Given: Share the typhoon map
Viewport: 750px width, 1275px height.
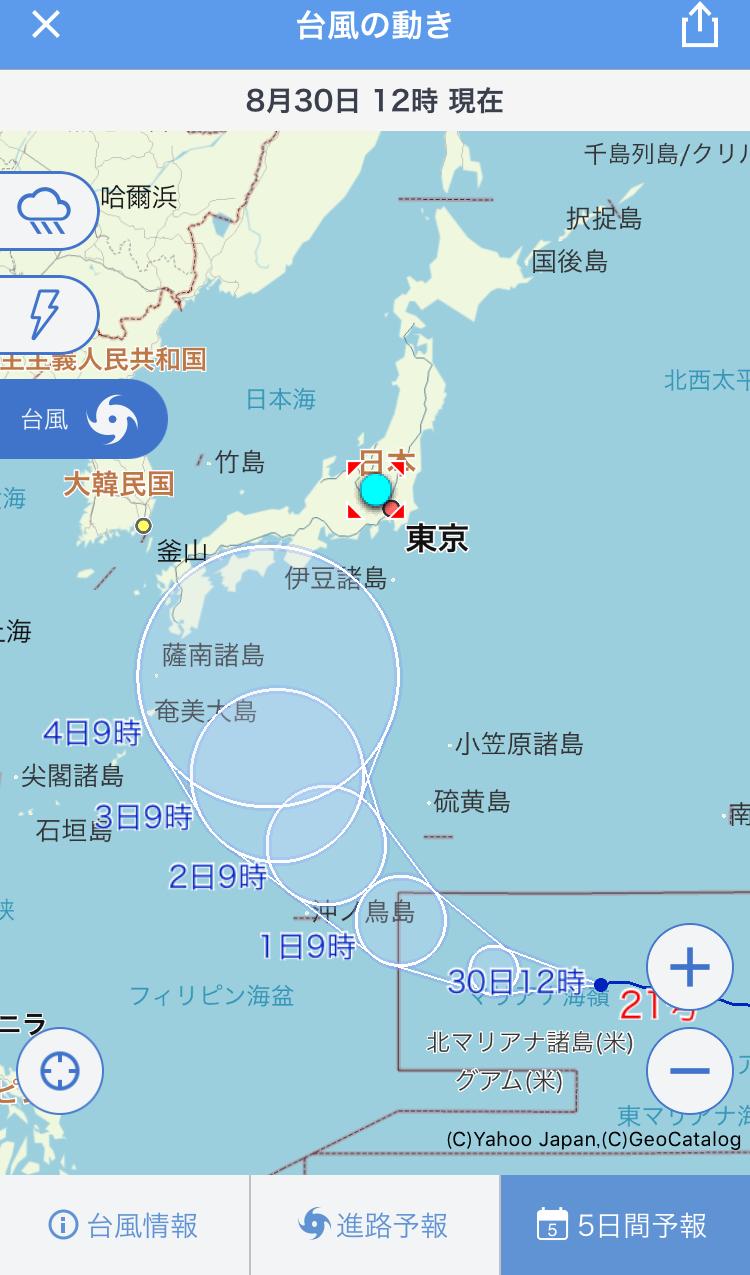Looking at the screenshot, I should point(700,26).
